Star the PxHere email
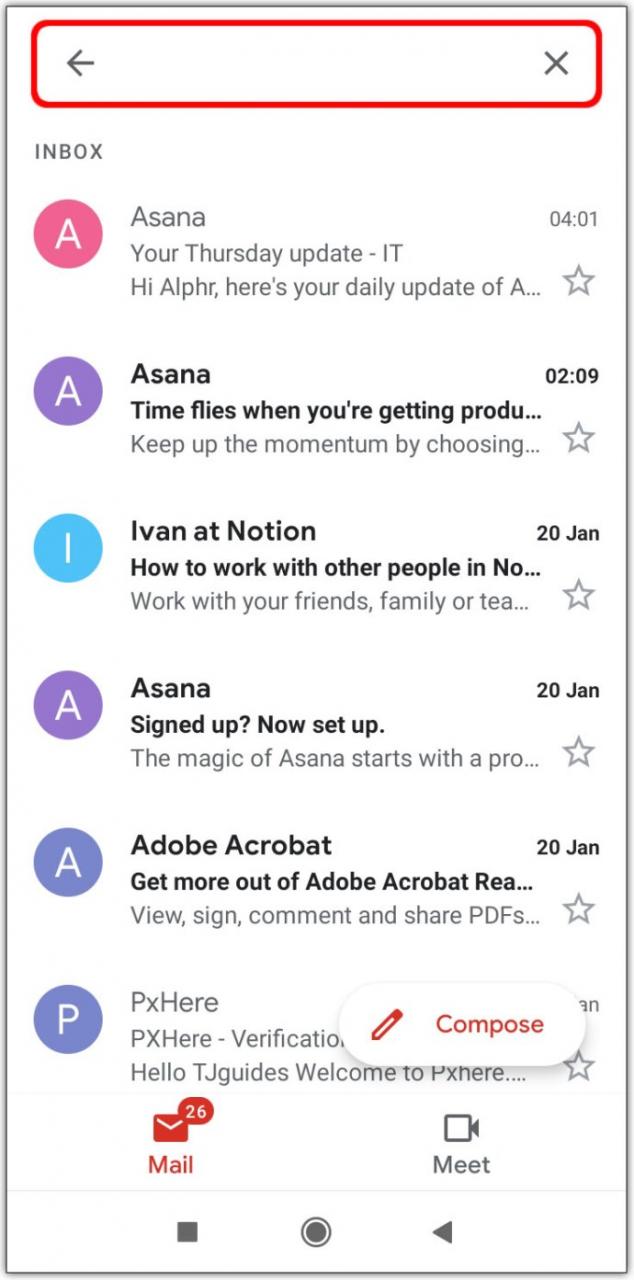The height and width of the screenshot is (1280, 634). tap(579, 1067)
